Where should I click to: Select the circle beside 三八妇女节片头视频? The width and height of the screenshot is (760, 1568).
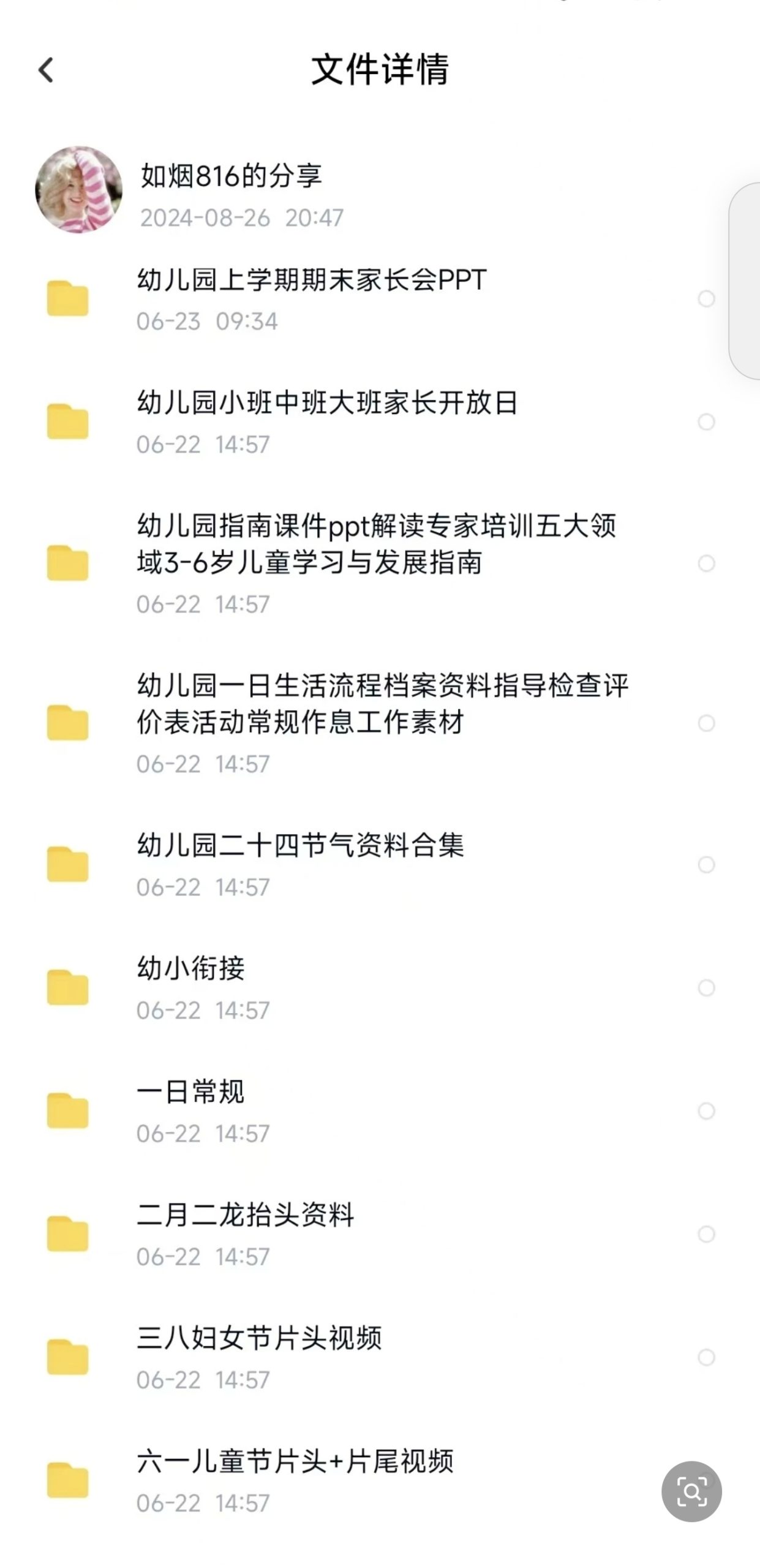click(x=706, y=1357)
